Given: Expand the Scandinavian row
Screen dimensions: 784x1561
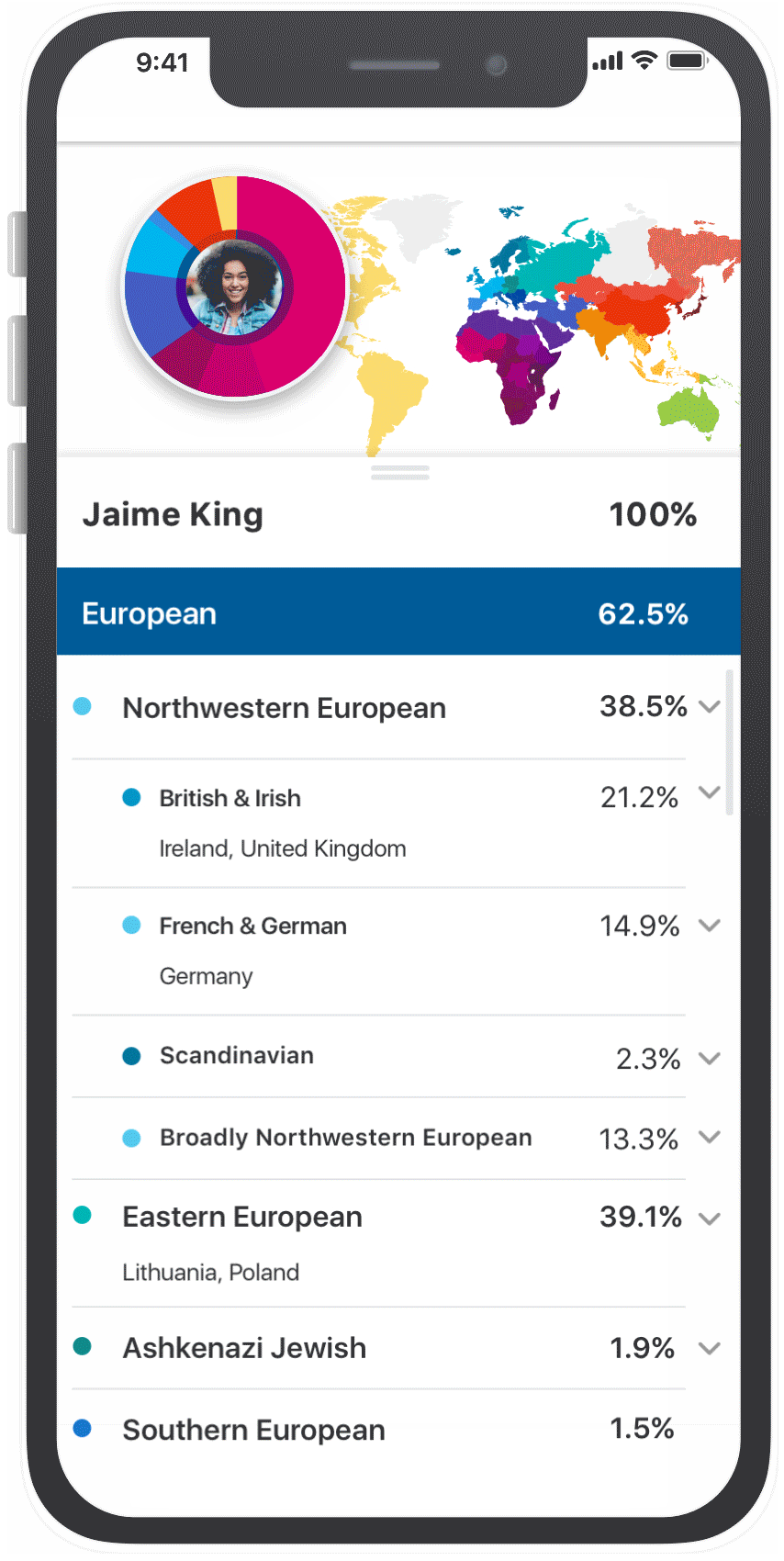Looking at the screenshot, I should coord(709,1059).
